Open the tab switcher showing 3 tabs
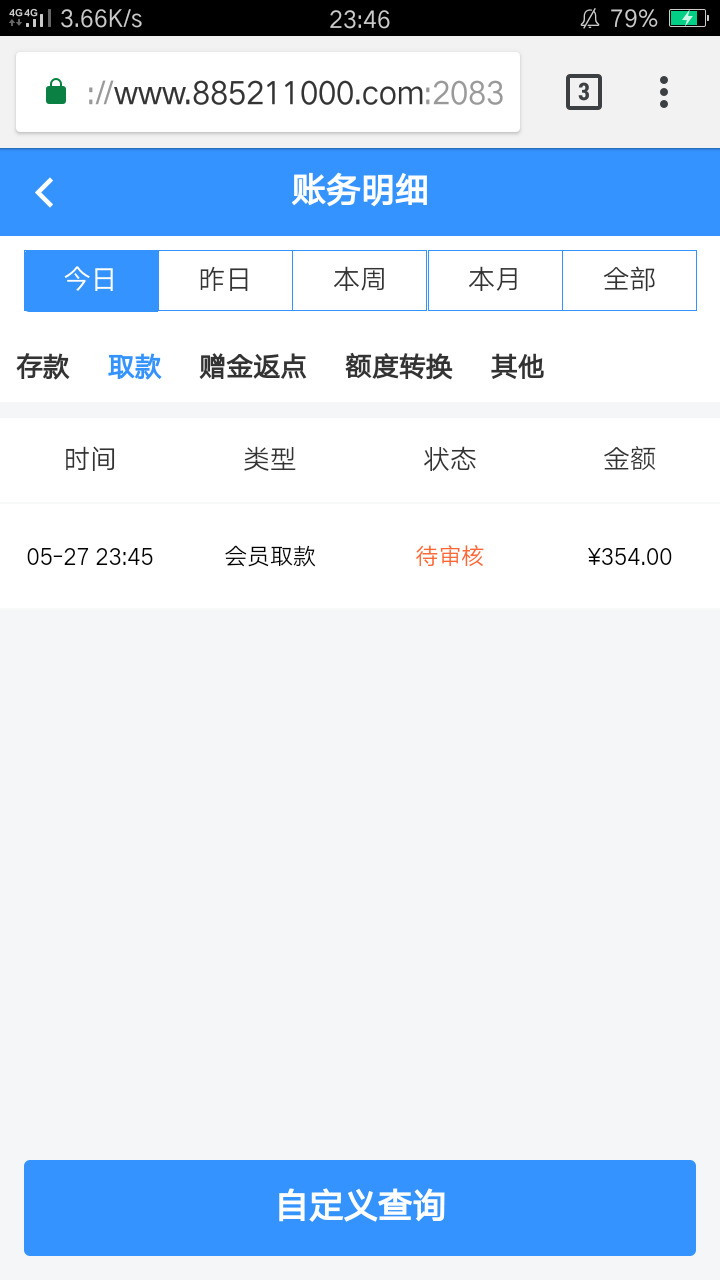This screenshot has height=1280, width=720. pos(583,91)
